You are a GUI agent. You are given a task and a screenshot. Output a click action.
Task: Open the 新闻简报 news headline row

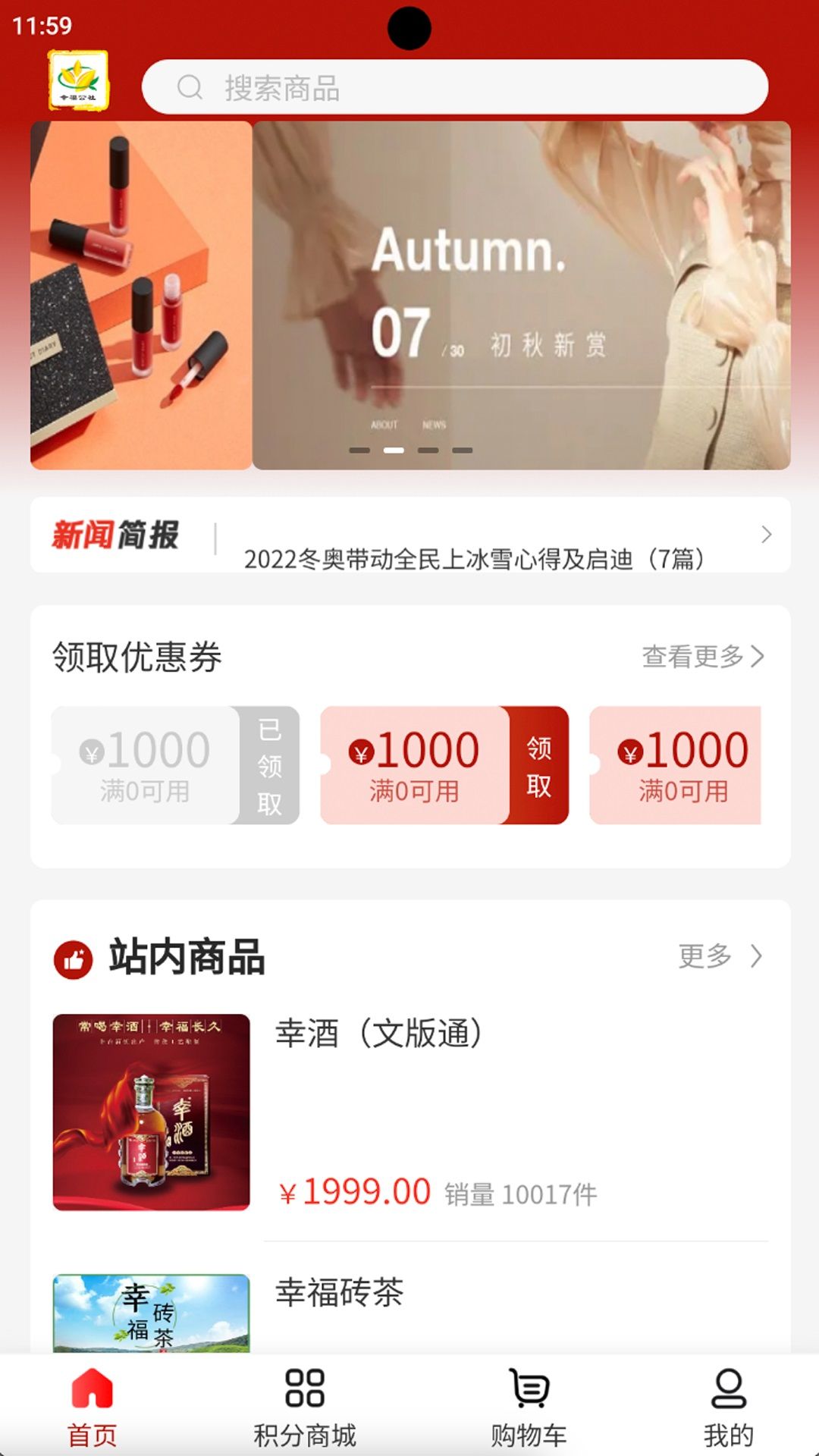pos(410,535)
